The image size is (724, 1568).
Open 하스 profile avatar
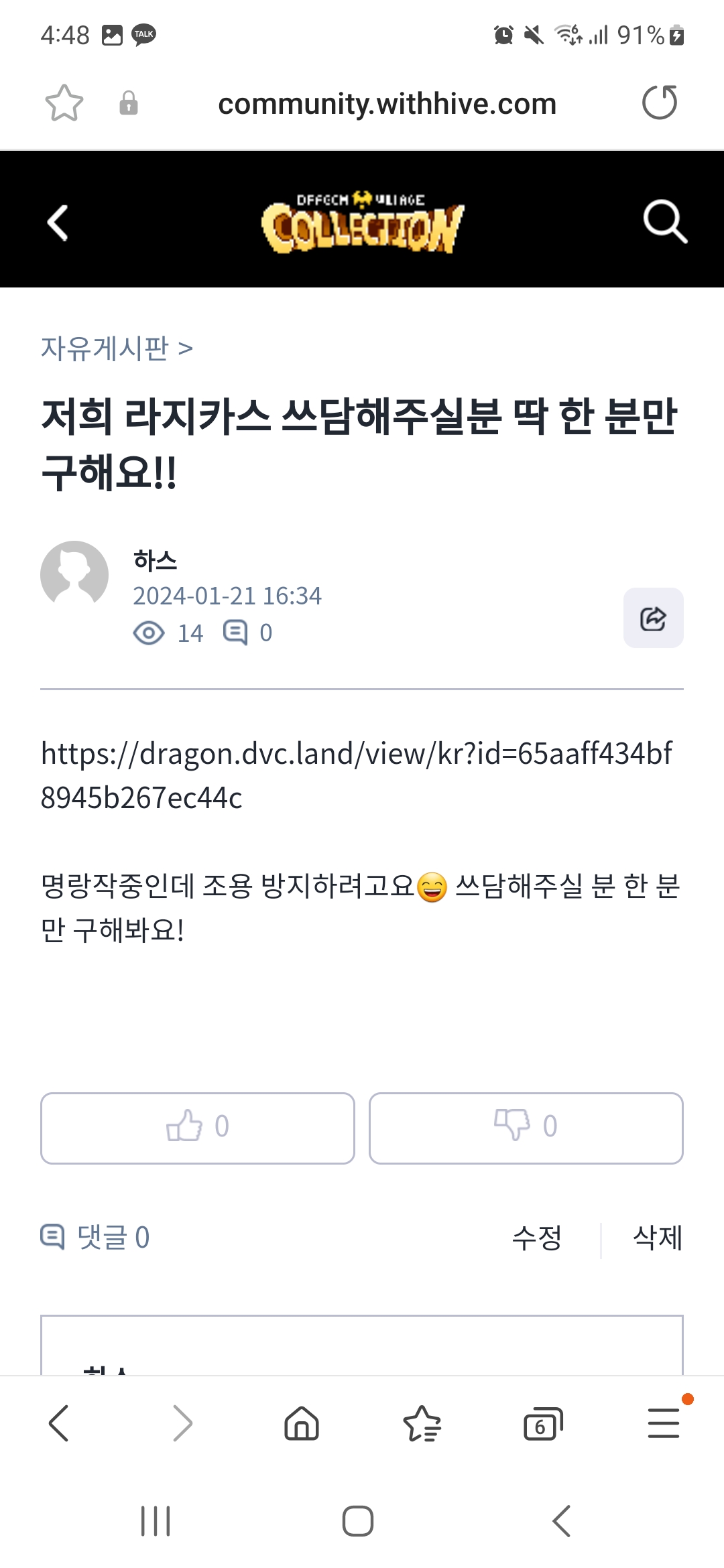click(x=74, y=574)
